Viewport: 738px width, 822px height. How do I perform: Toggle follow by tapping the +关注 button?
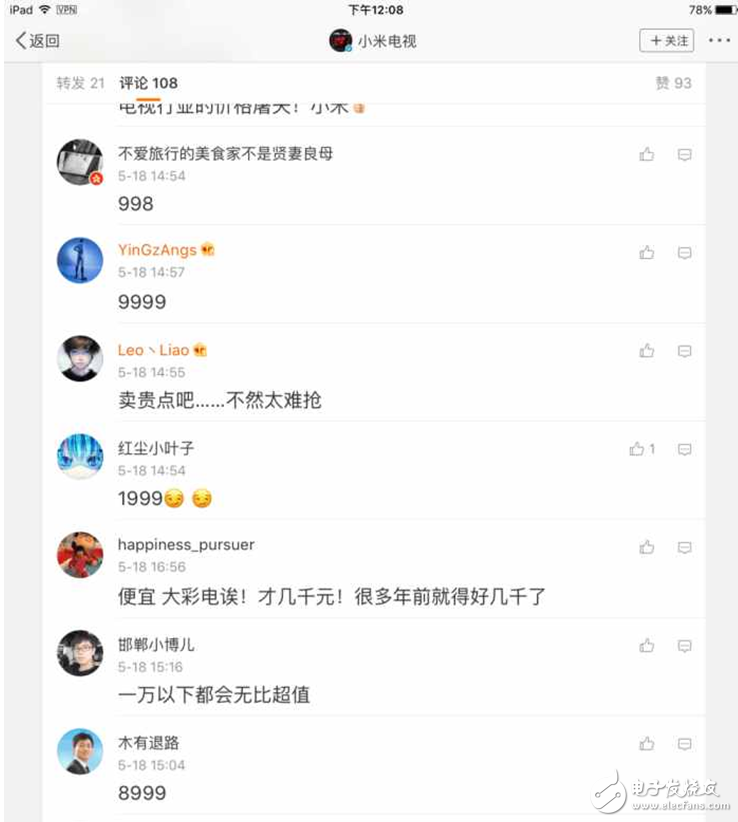(666, 41)
